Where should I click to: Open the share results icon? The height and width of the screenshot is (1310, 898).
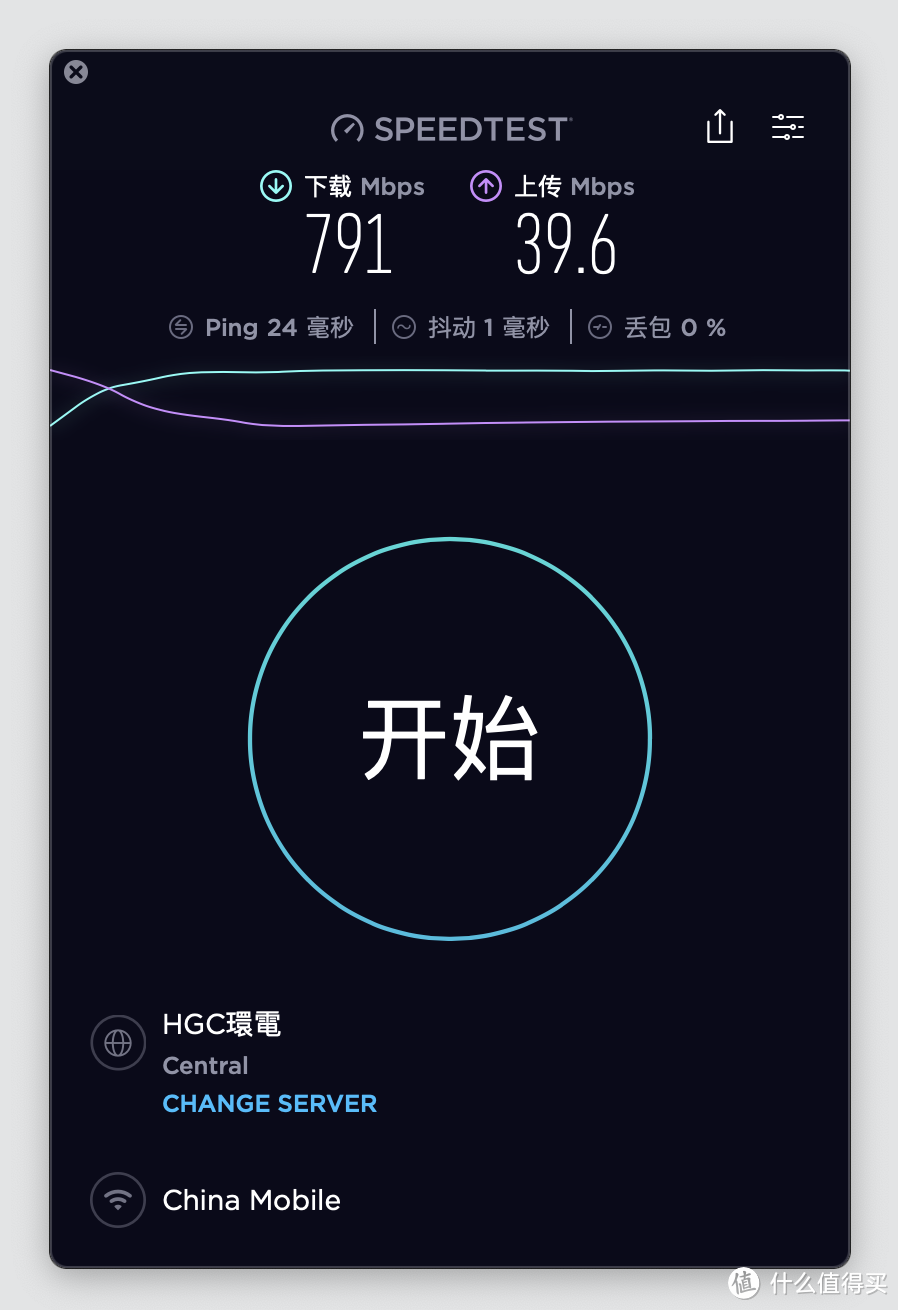[x=719, y=127]
